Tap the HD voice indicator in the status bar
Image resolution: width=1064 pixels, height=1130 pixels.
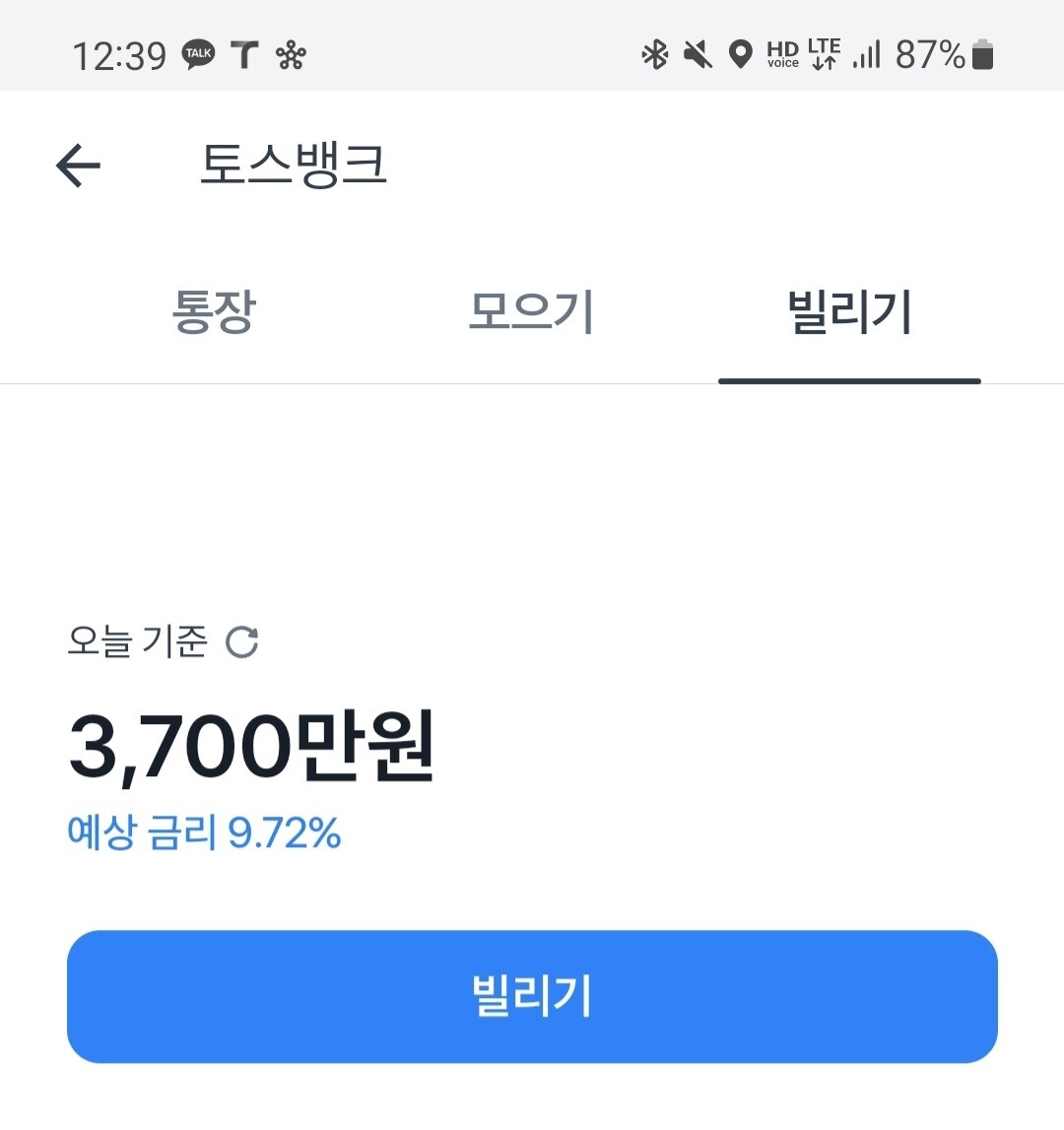[783, 55]
